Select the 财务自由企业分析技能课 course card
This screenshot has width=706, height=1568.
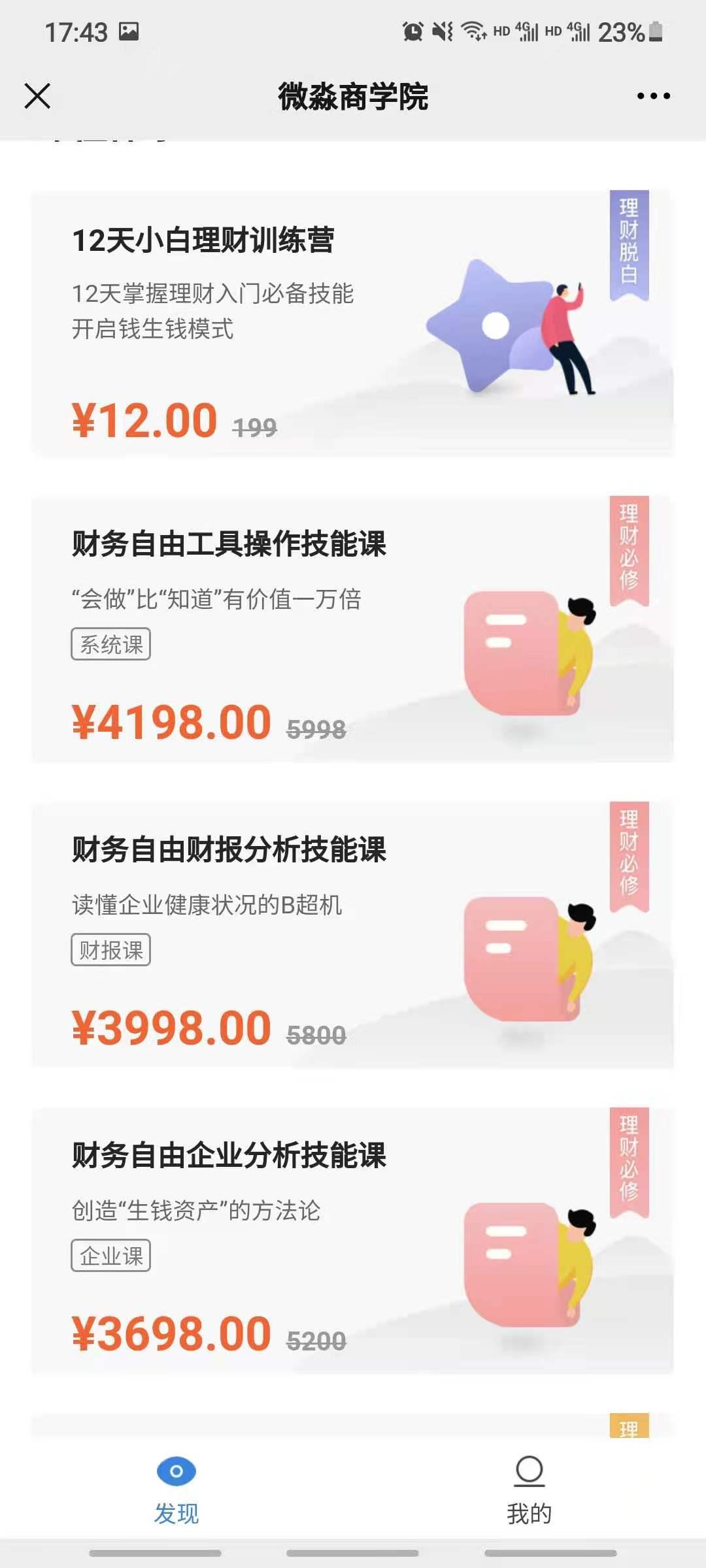point(352,1241)
